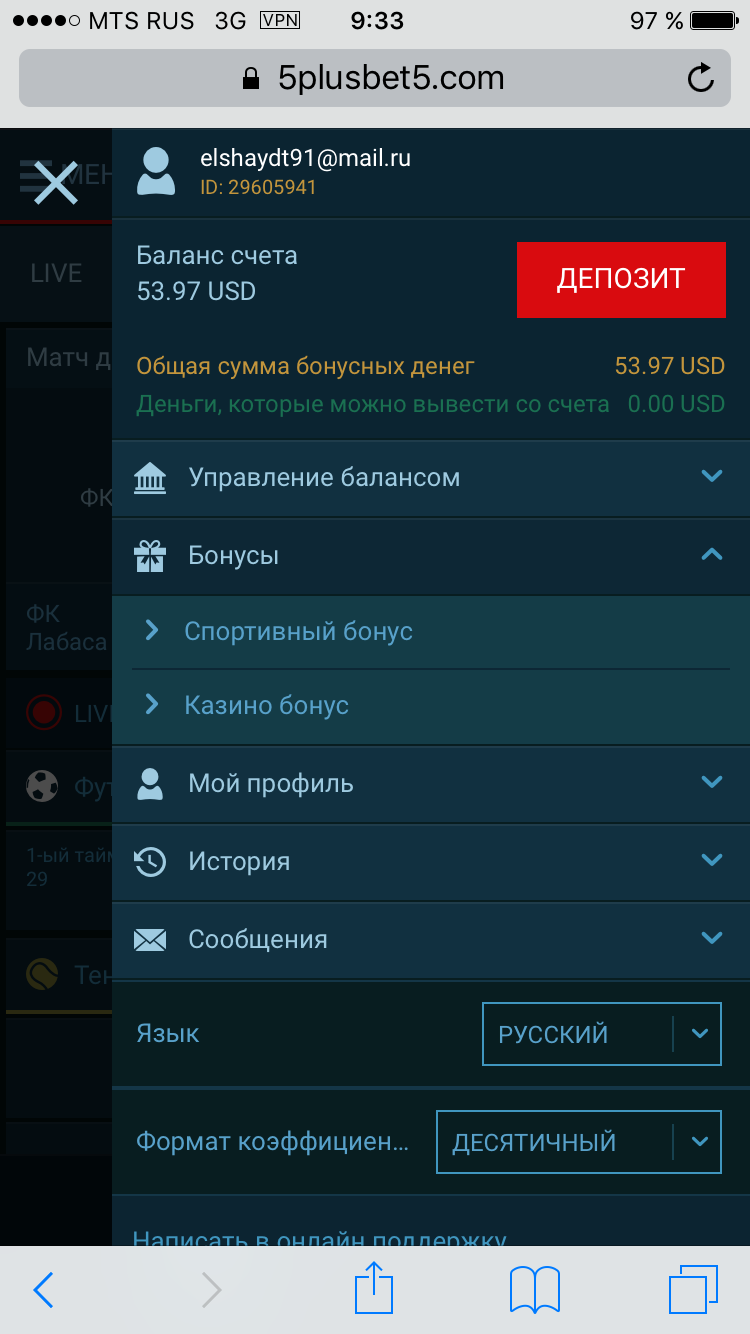
Task: Click the gift icon next to Бонусы
Action: tap(151, 555)
